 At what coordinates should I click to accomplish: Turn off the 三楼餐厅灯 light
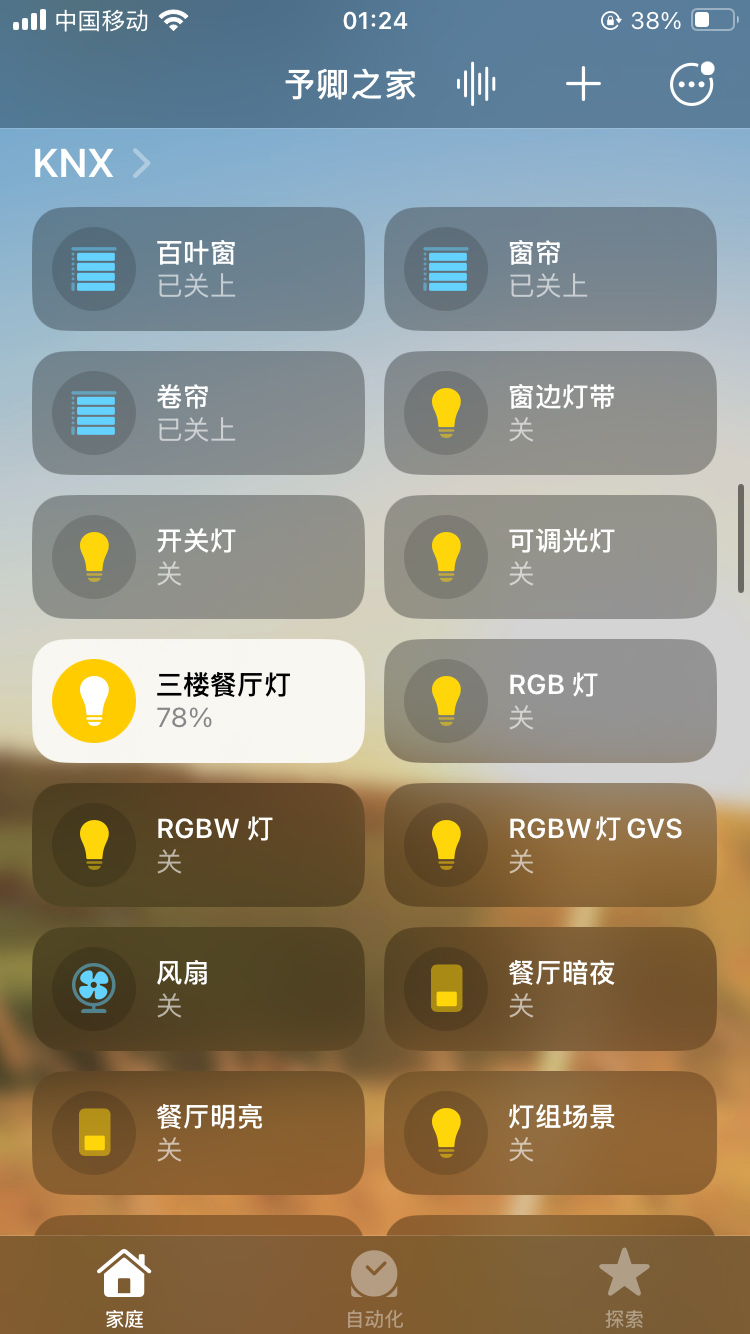(x=94, y=701)
